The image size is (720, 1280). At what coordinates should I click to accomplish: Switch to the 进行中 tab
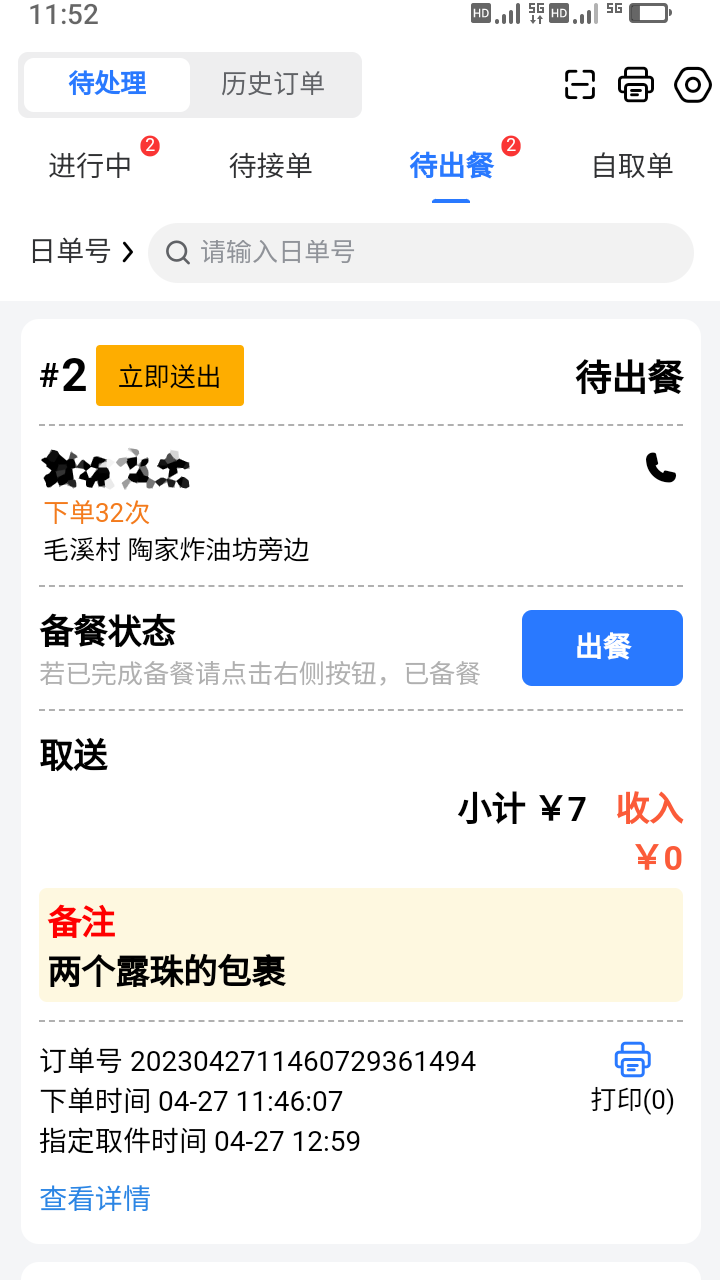(90, 166)
